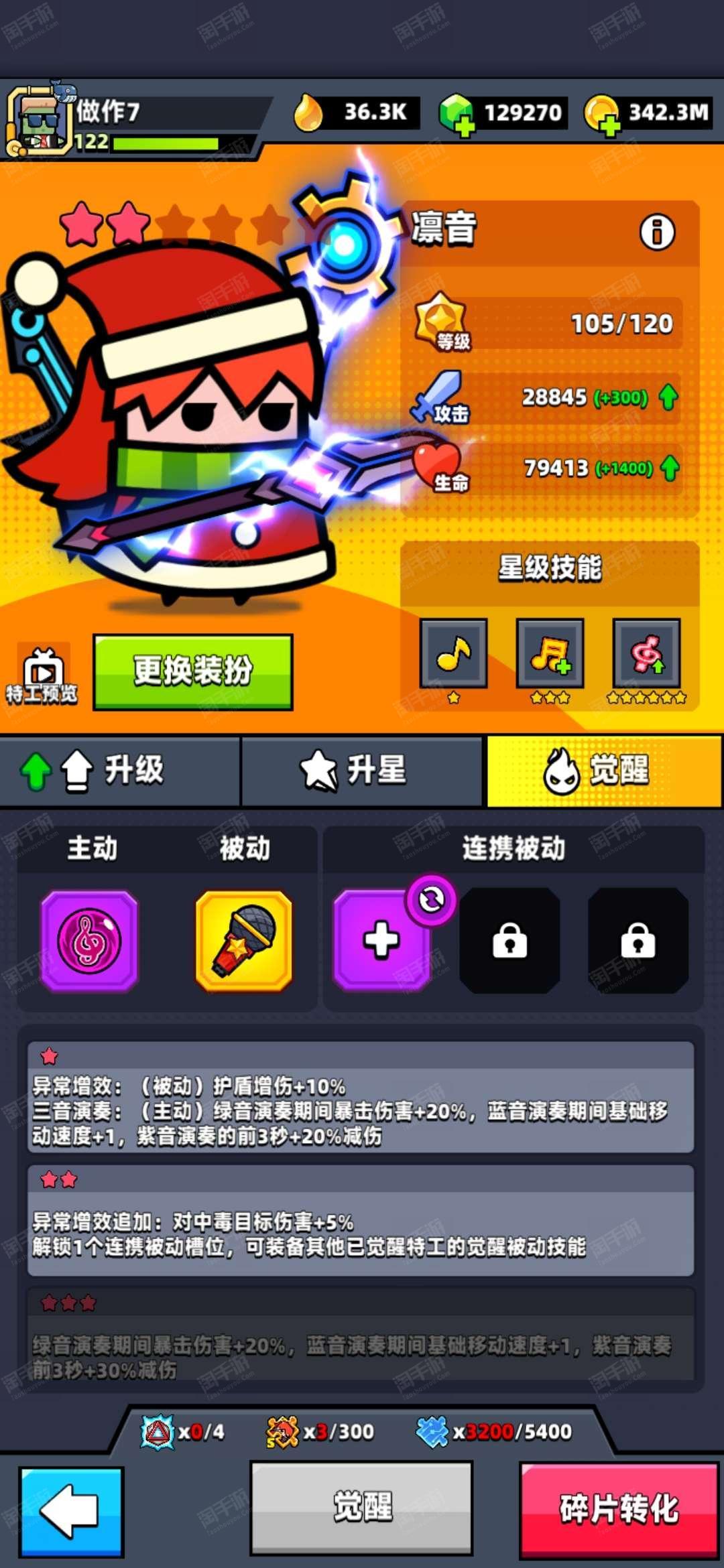View the three-star skill icon
The image size is (724, 1568).
(x=550, y=653)
